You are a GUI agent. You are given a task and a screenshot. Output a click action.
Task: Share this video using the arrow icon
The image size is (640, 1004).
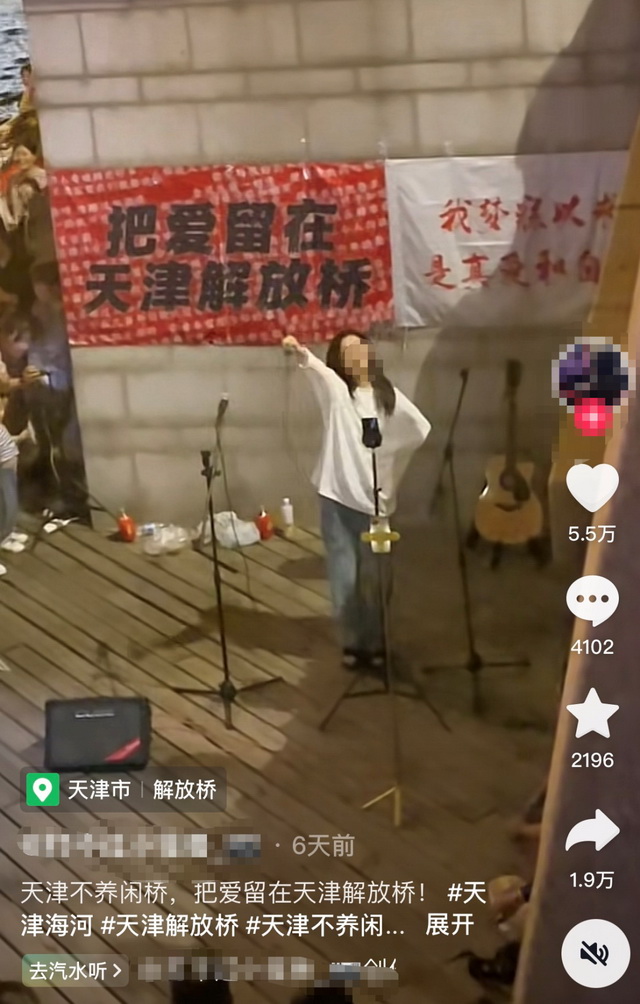[x=592, y=832]
